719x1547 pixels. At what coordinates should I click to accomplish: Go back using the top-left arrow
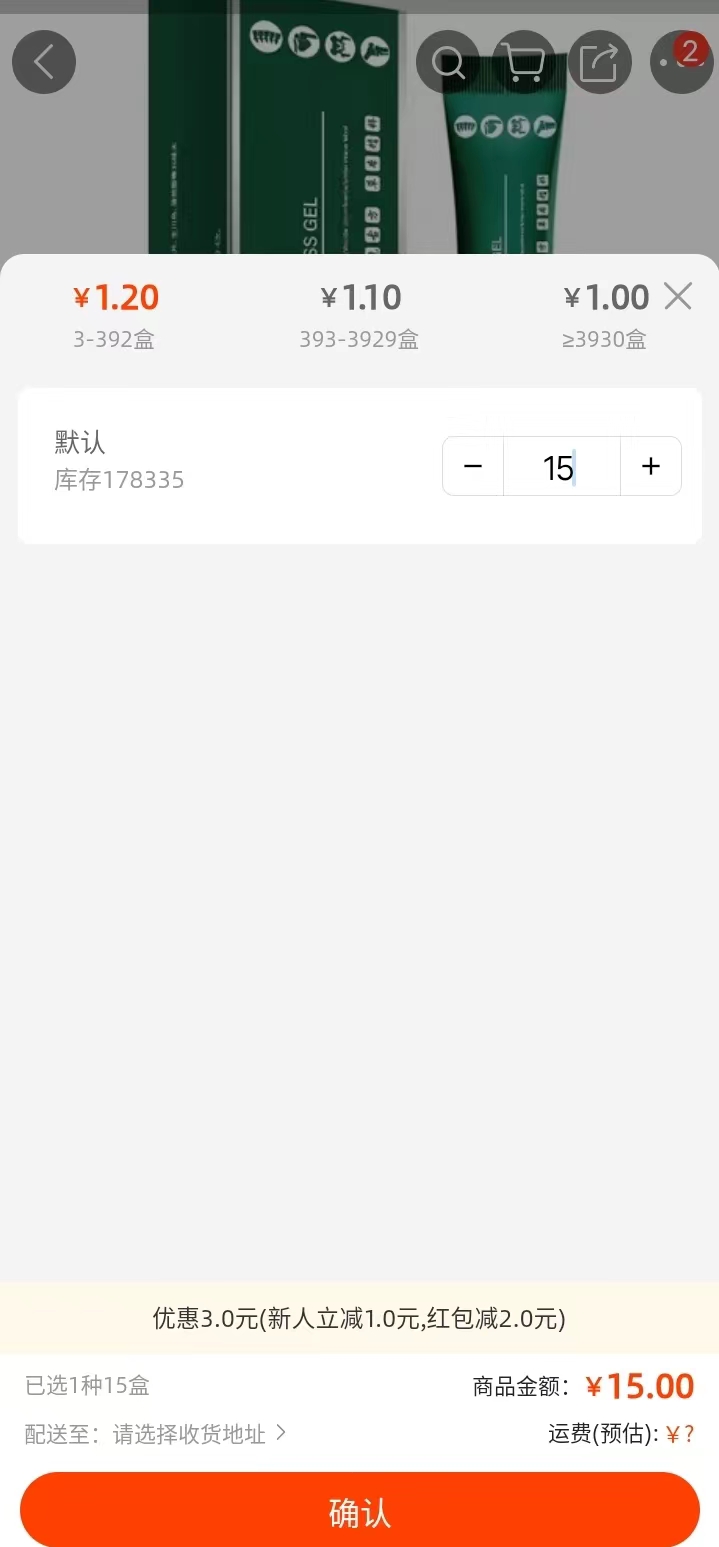pos(44,62)
